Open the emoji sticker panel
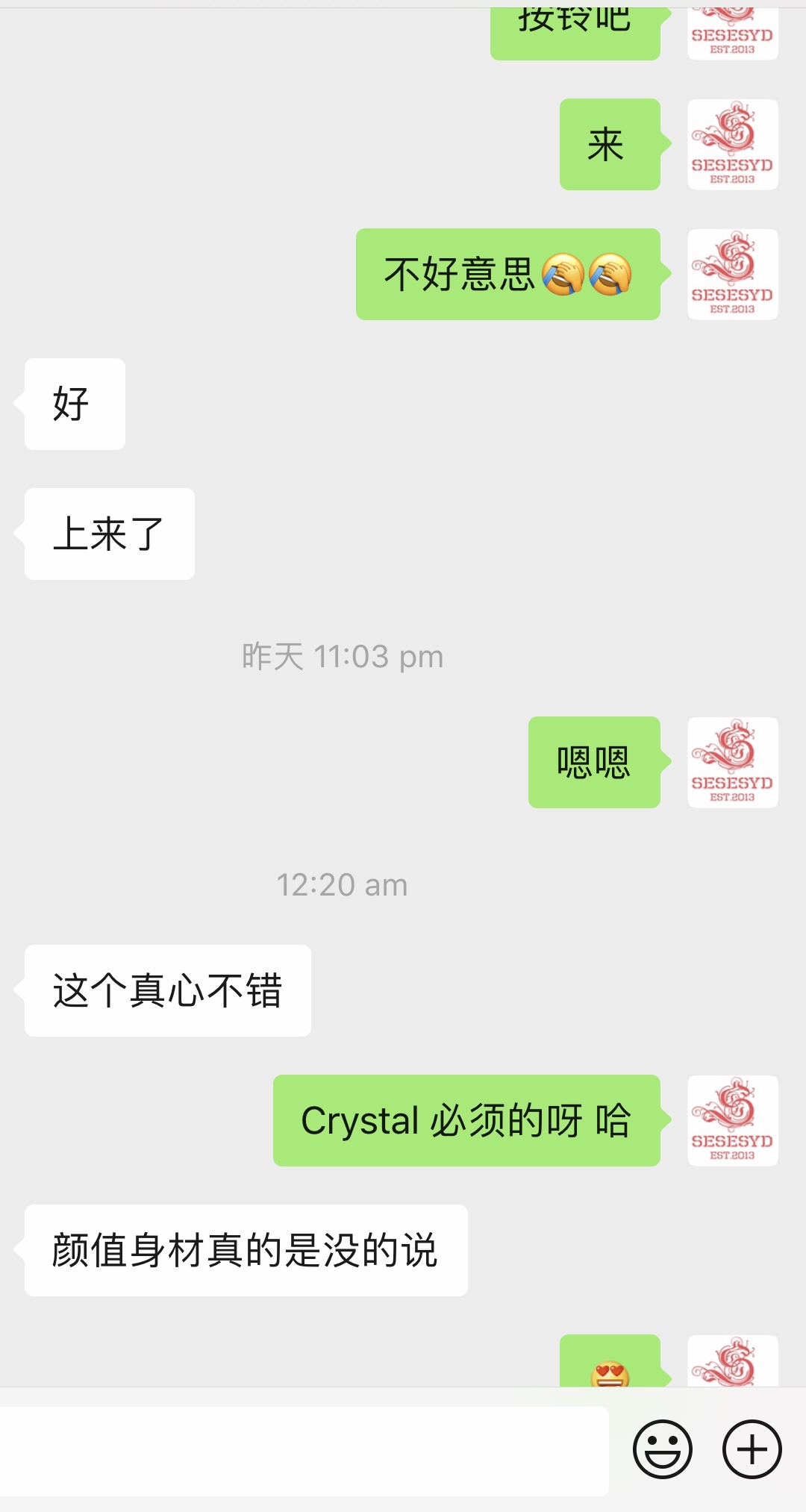The height and width of the screenshot is (1512, 806). tap(662, 1449)
